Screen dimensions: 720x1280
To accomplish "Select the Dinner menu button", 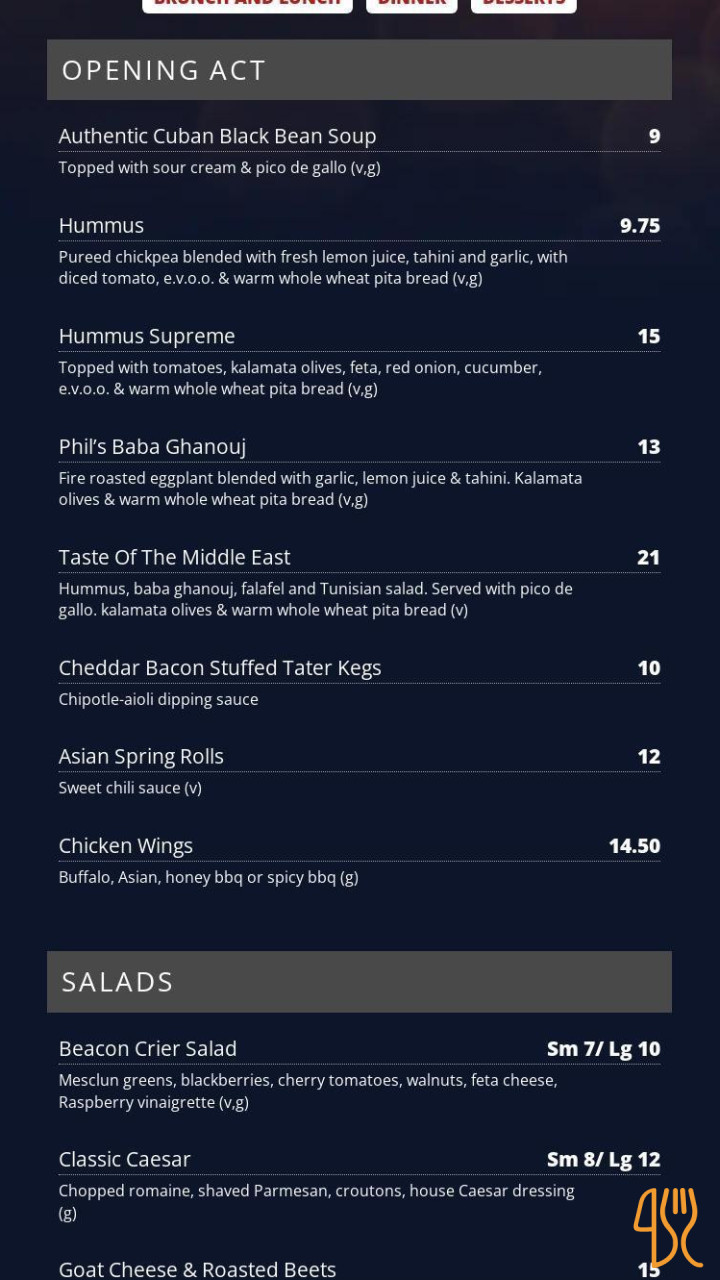I will click(x=412, y=3).
